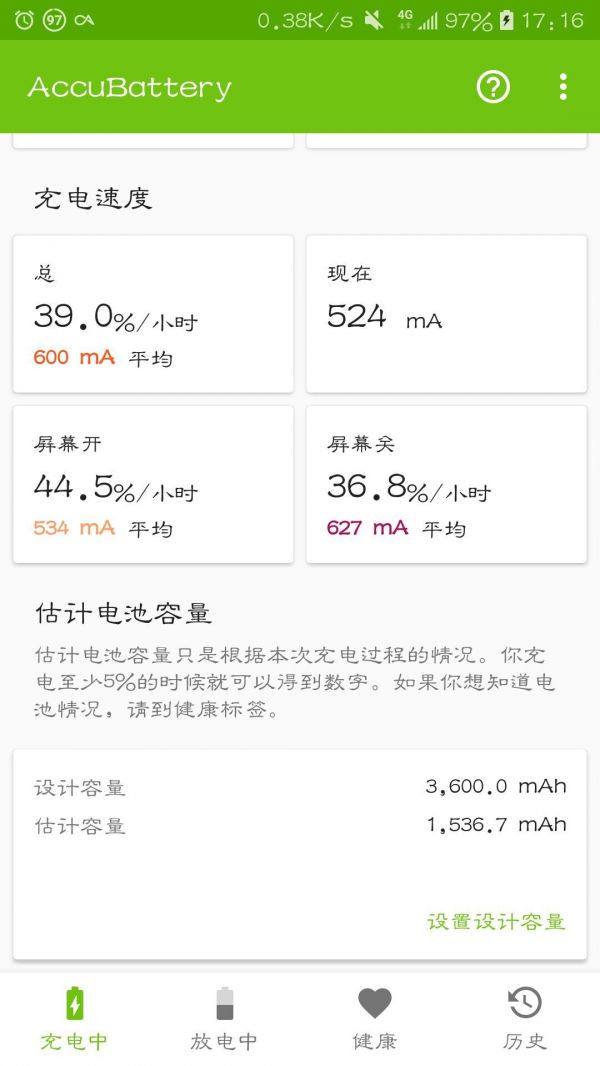
Task: Open the help question mark icon
Action: pos(493,87)
